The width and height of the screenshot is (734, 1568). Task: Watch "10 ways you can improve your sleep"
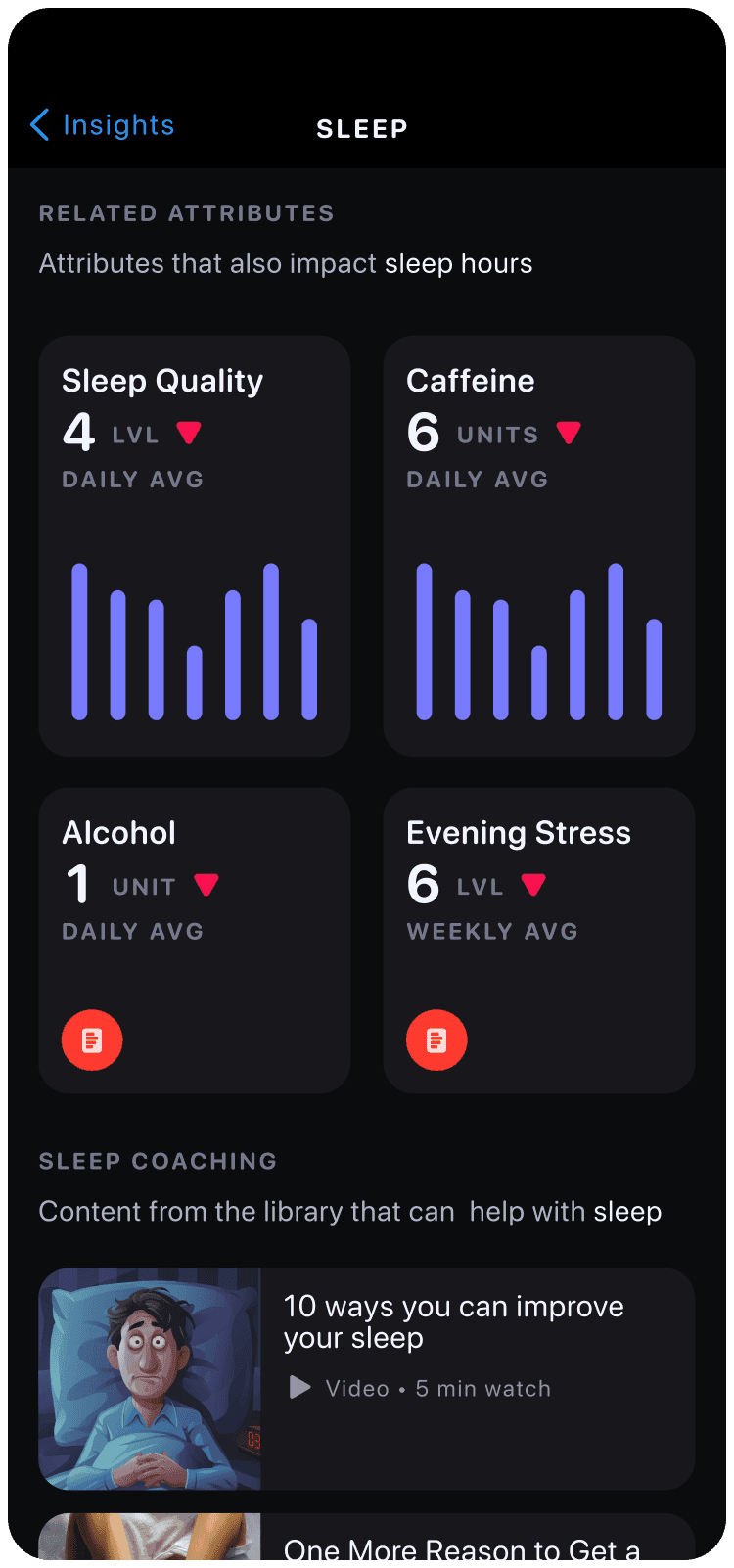[x=367, y=1379]
